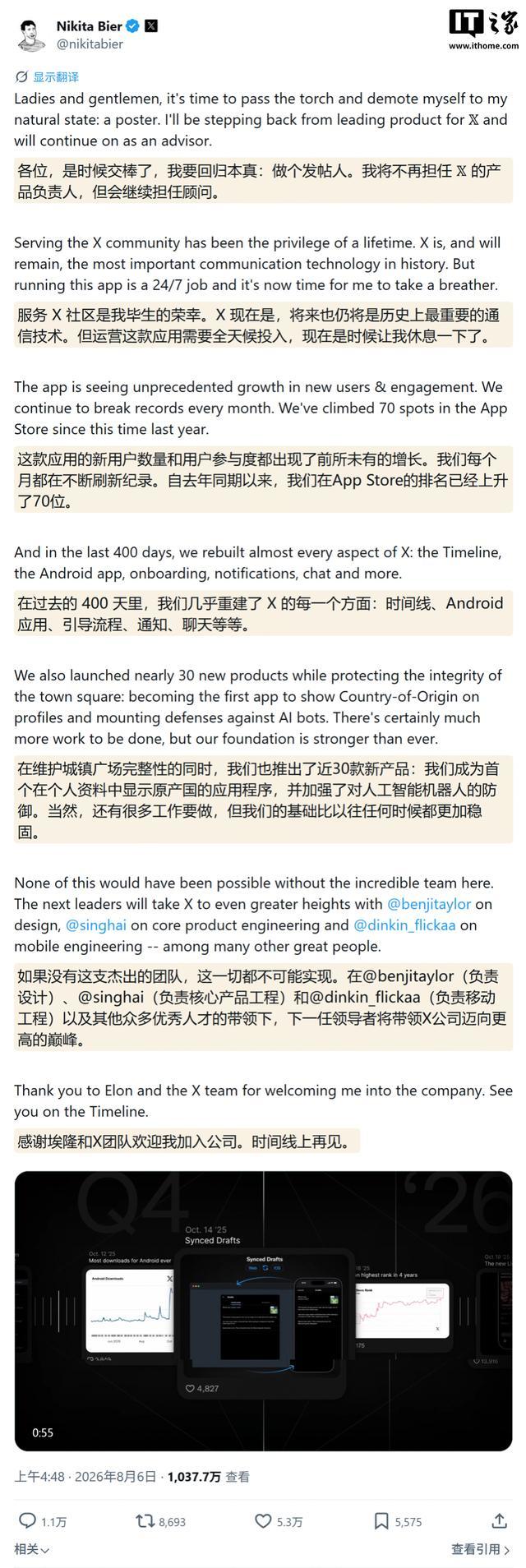Like the post with 5.3万 likes
Screen dimensions: 526x1568
tap(279, 1521)
